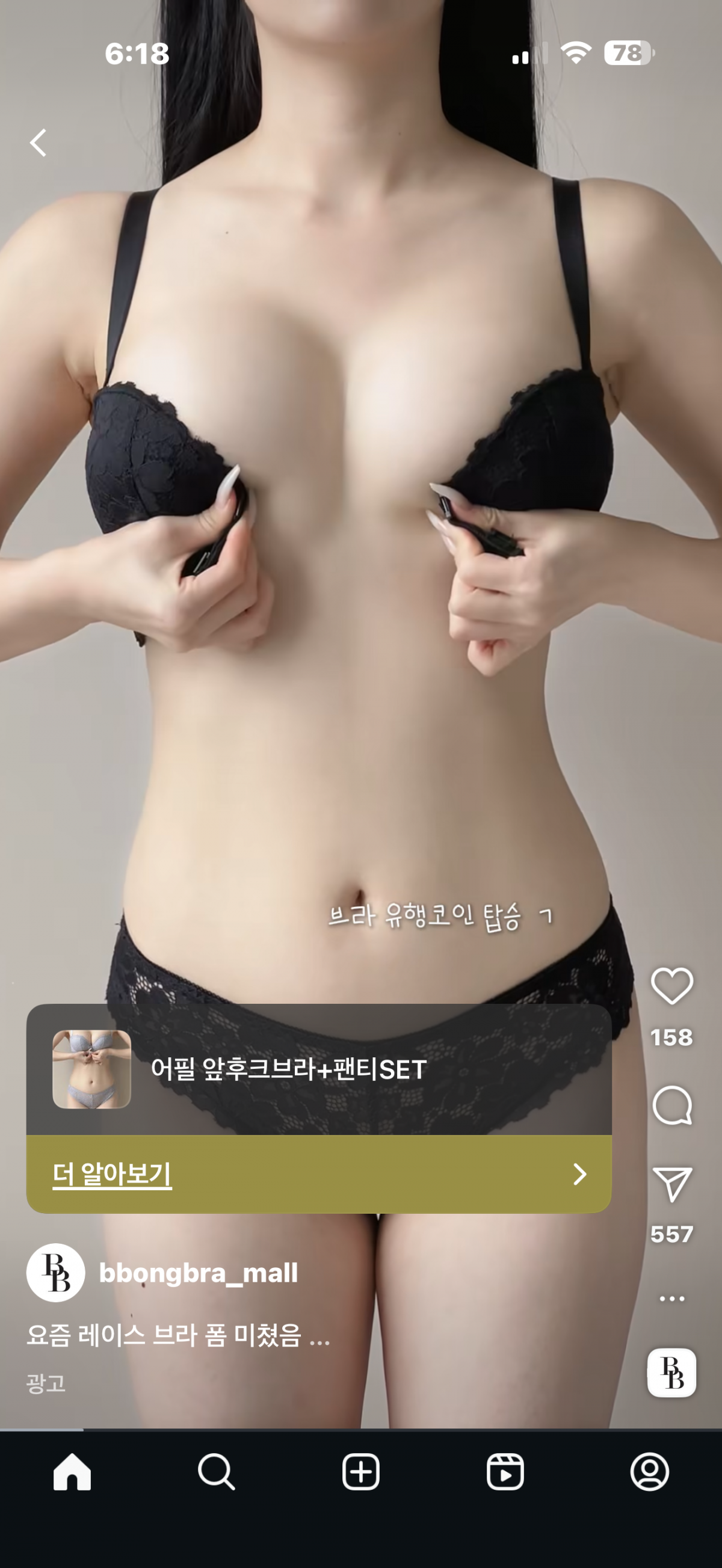
Task: Tap the 더 알아보기 button
Action: click(318, 1173)
